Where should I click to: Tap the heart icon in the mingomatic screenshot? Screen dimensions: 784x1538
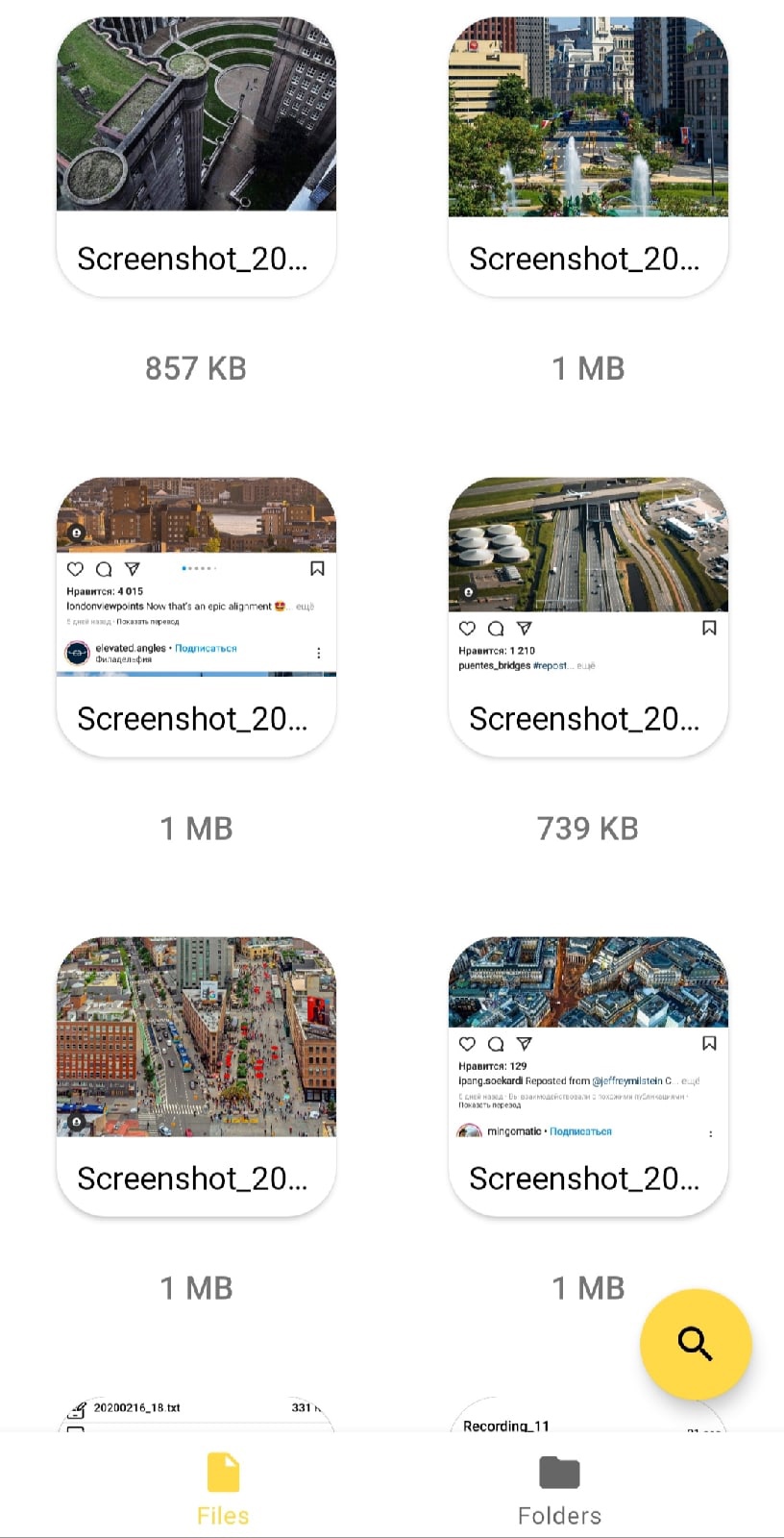tap(468, 1044)
